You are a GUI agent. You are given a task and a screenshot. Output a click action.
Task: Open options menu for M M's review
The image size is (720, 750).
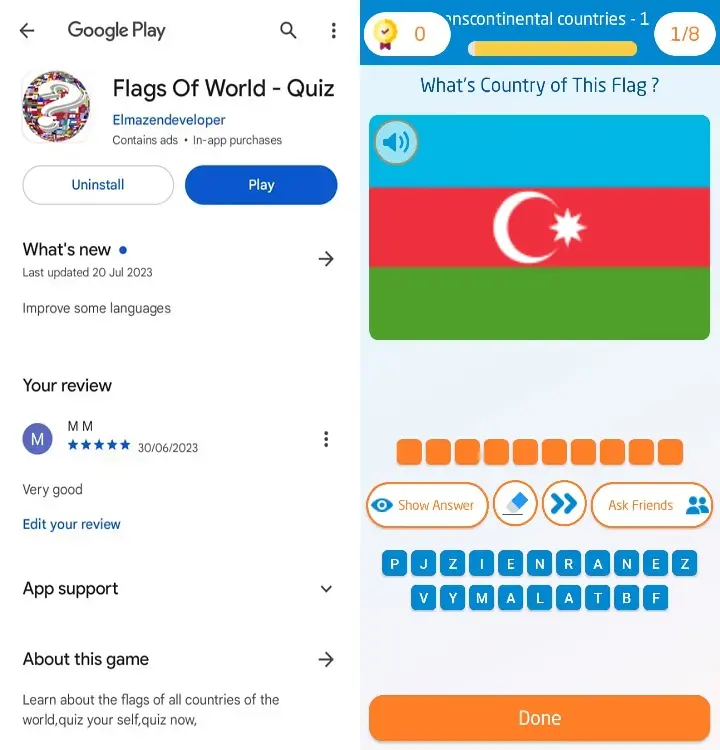point(326,439)
